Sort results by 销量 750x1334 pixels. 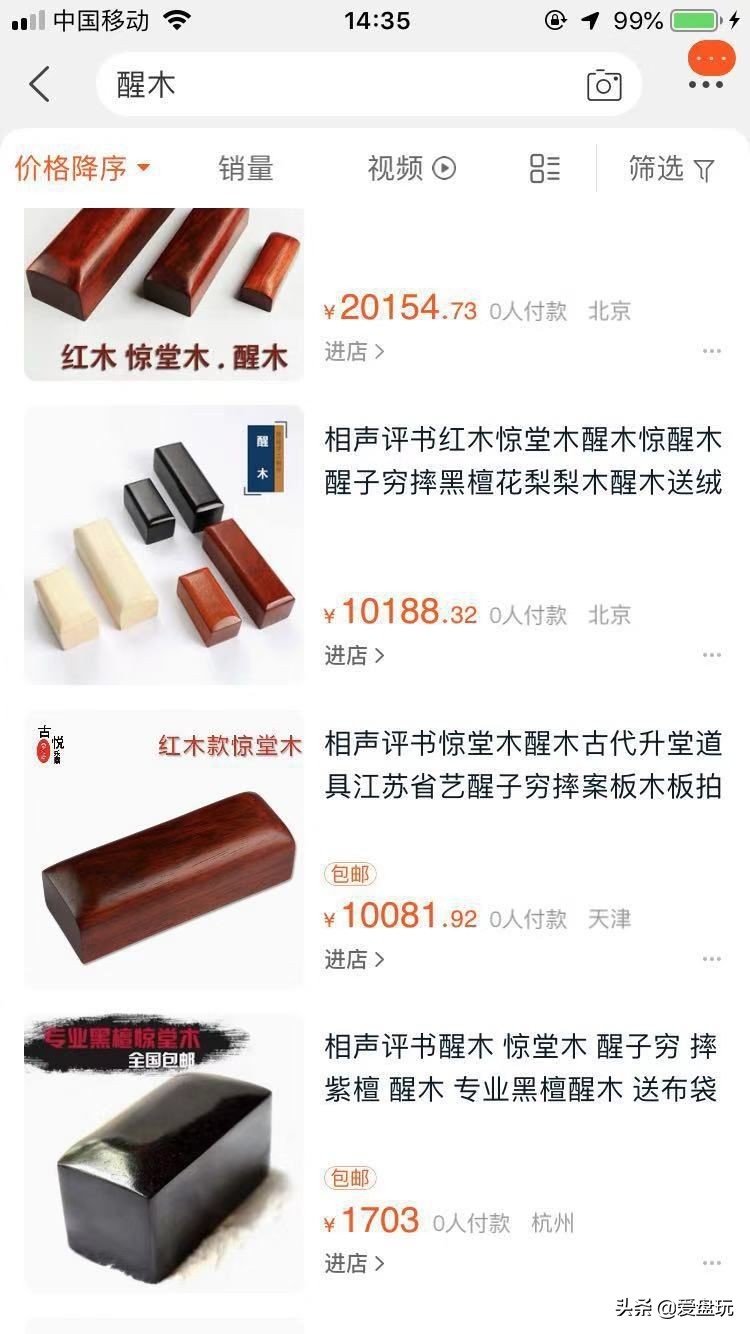pos(246,168)
